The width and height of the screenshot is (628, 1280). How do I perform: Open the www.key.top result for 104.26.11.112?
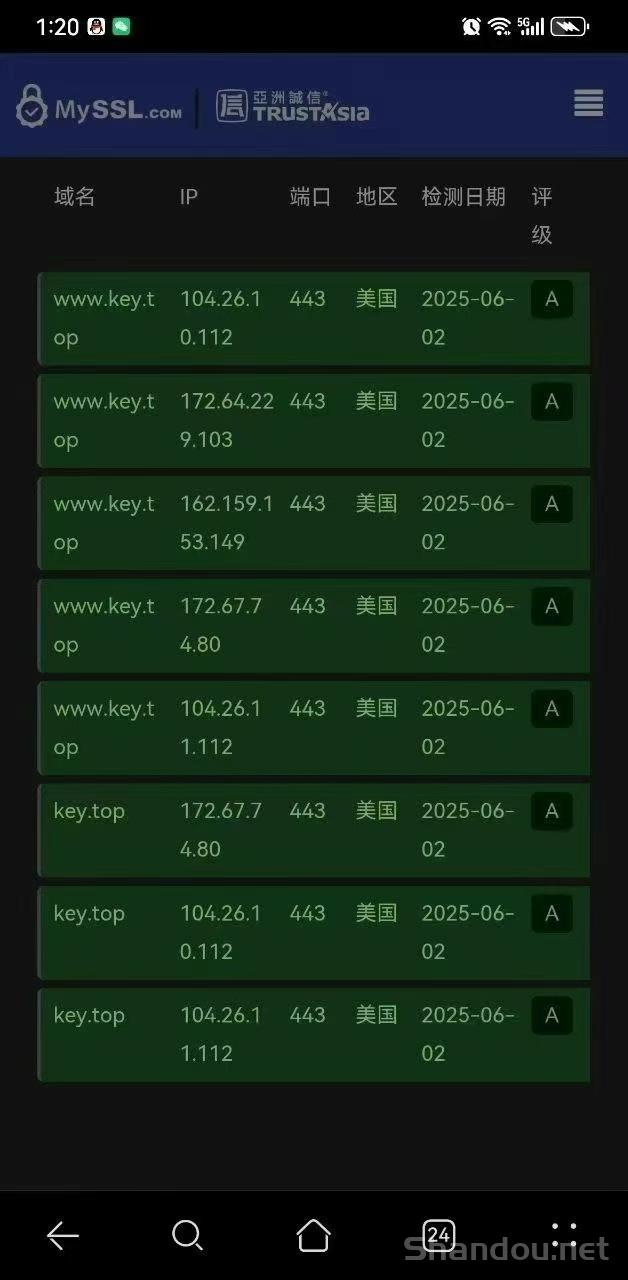coord(314,728)
